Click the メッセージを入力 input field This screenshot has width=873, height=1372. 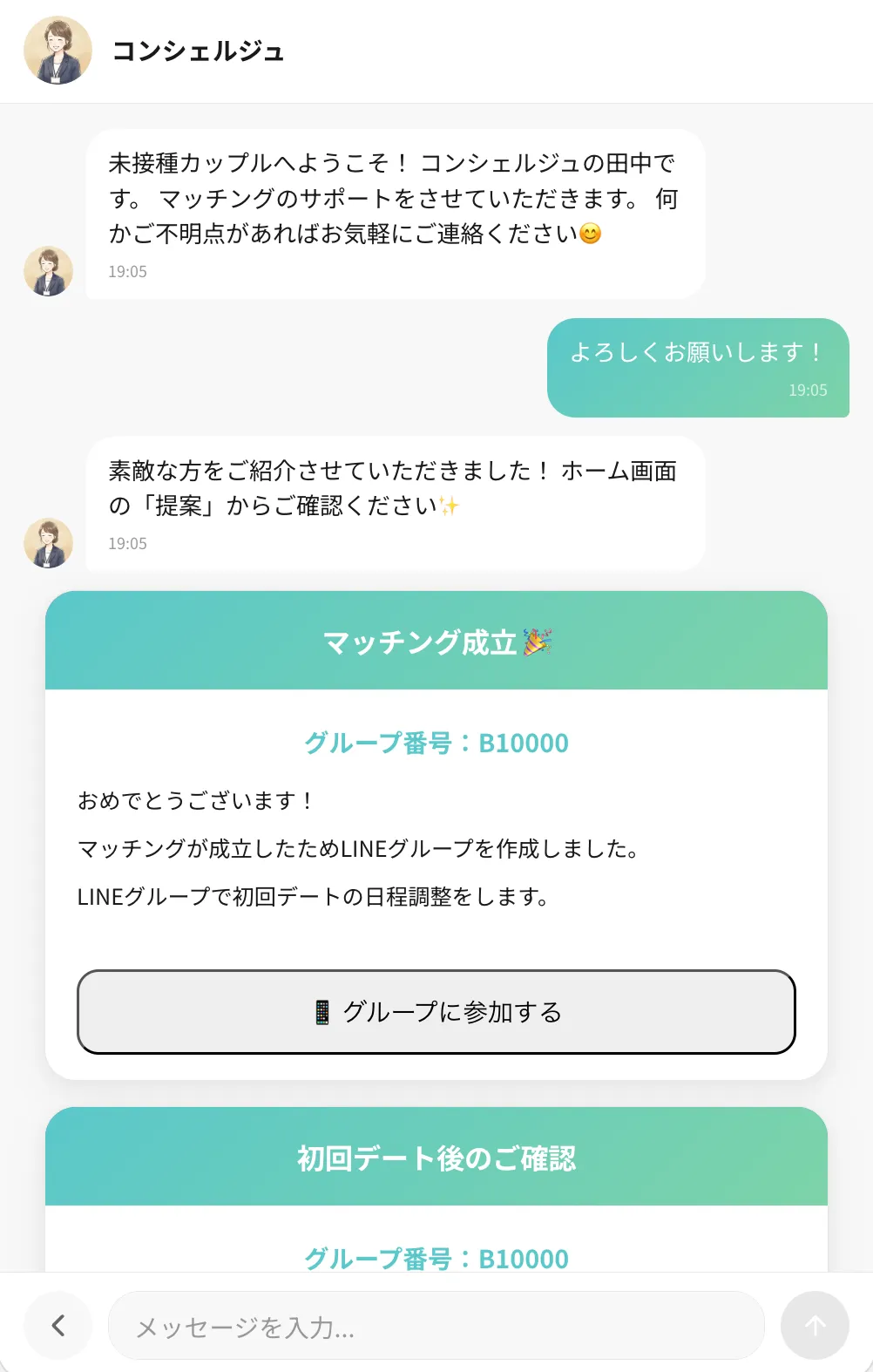pos(435,1325)
